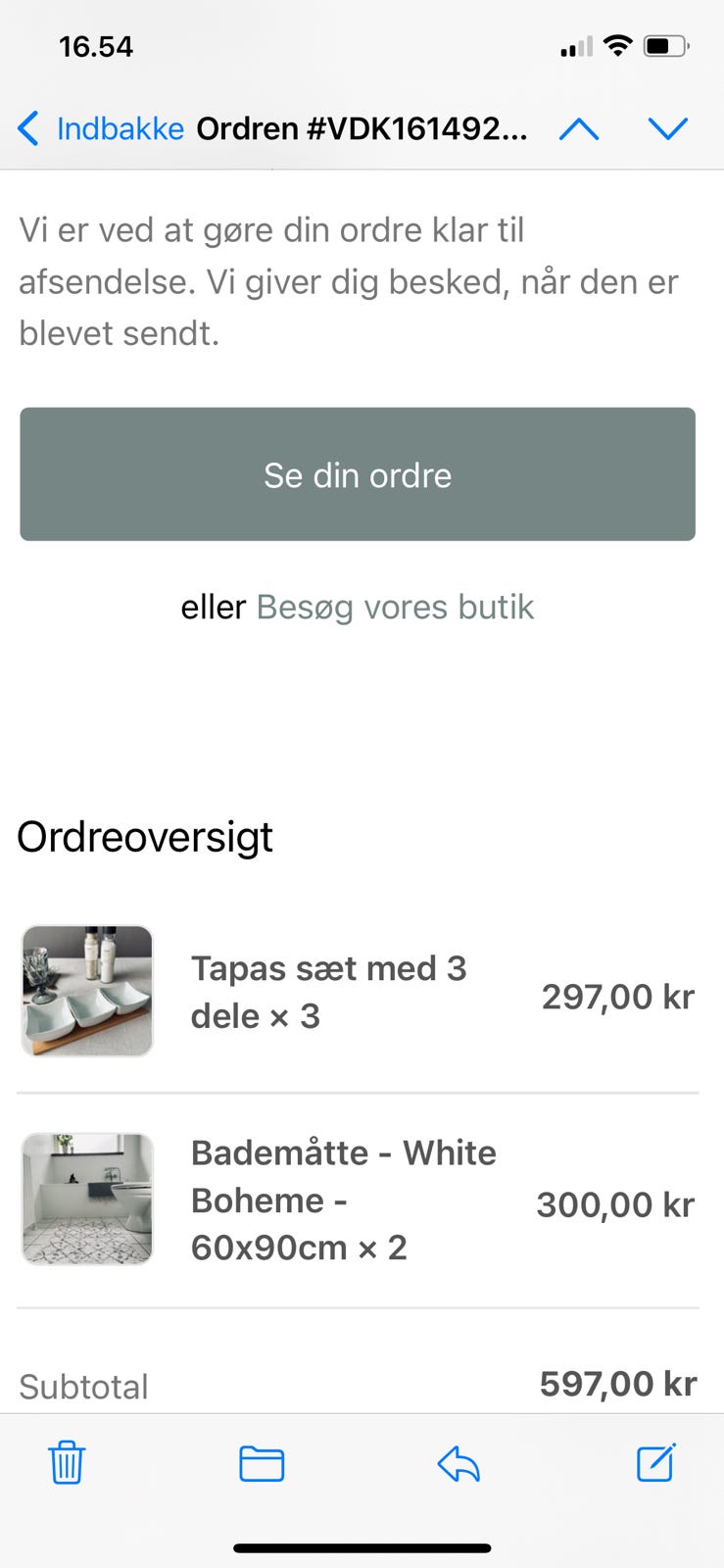Expand the truncated order subject title

pos(362,128)
